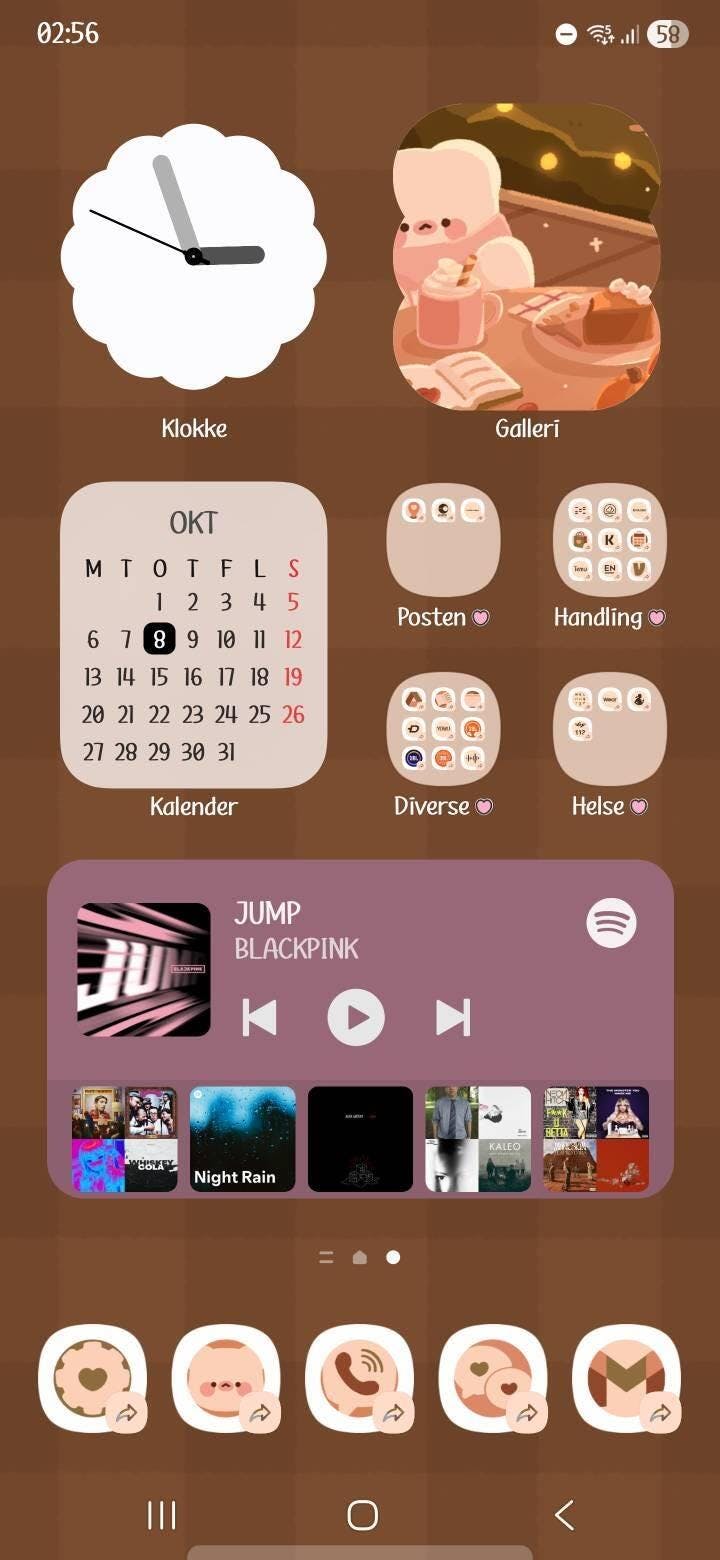Screen dimensions: 720x1560
Task: Open the Handling folder
Action: click(x=610, y=541)
